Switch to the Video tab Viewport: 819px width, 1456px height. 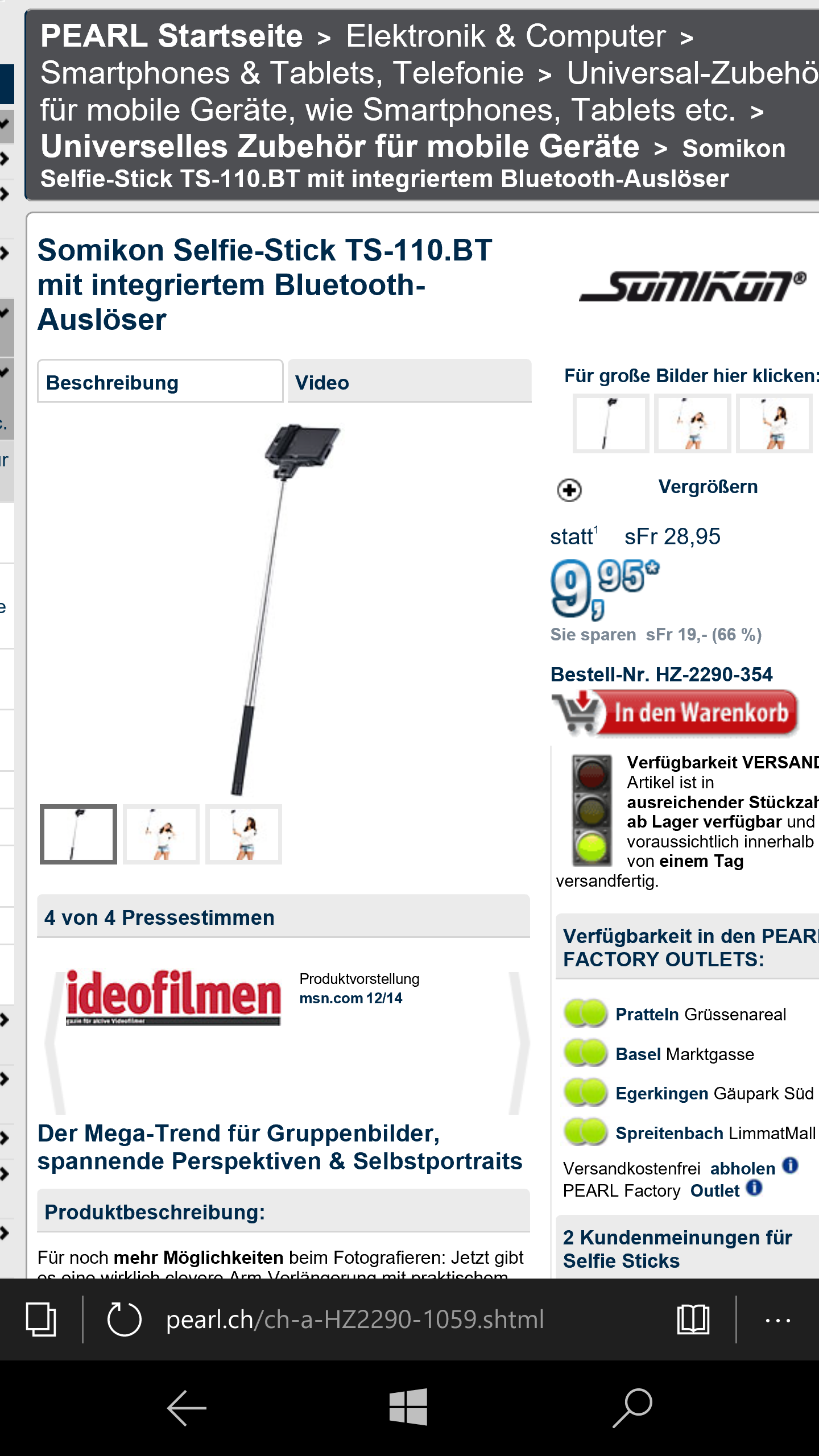point(409,382)
